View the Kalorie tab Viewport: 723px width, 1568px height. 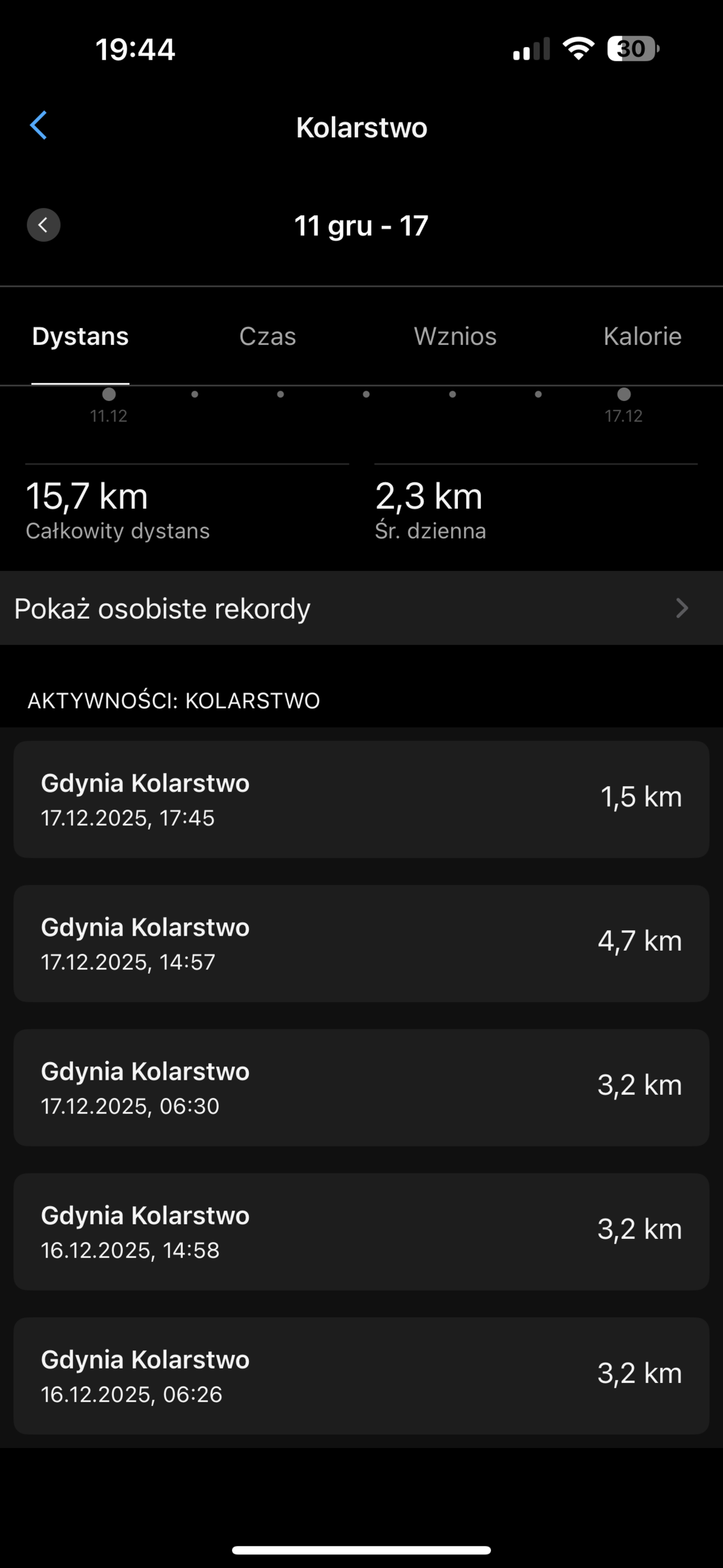click(x=642, y=336)
